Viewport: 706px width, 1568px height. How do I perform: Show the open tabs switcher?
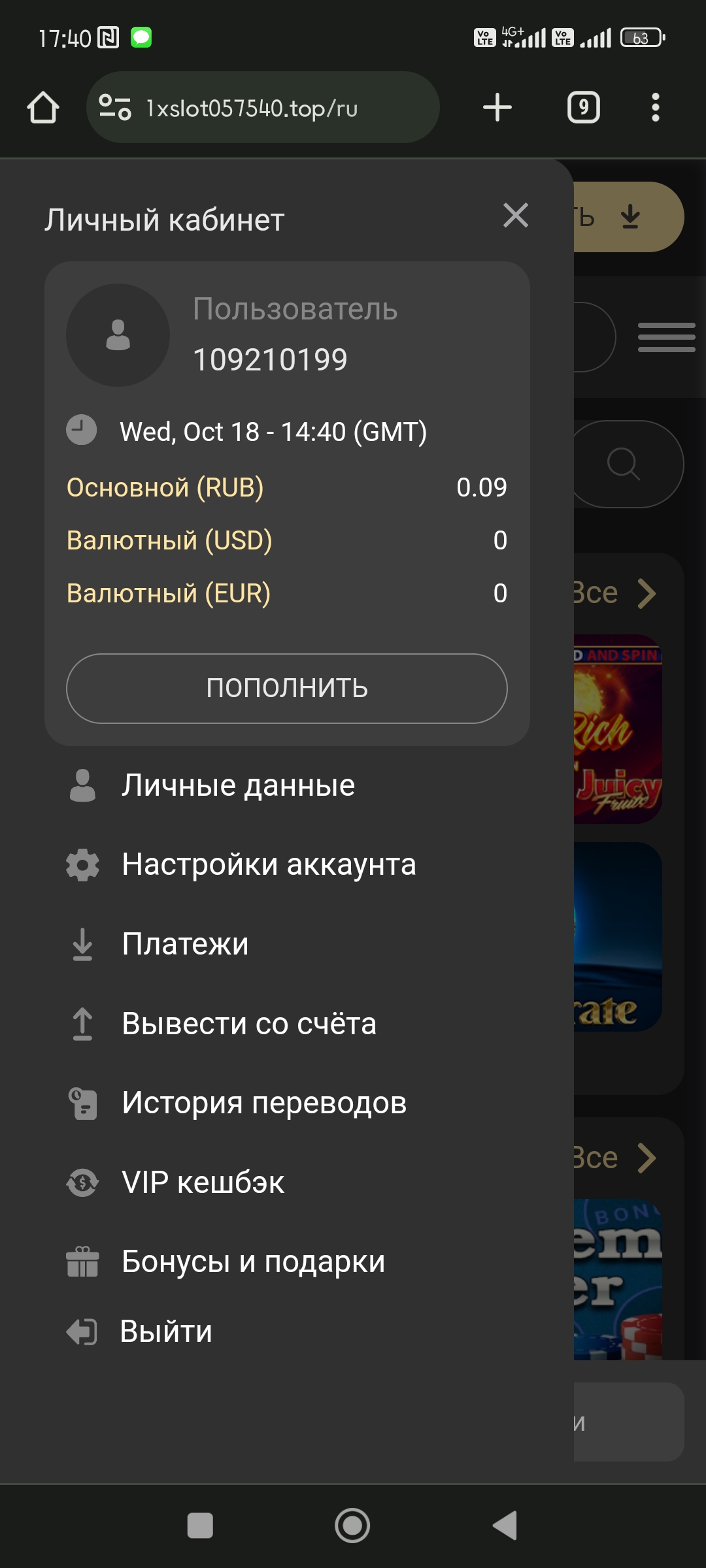coord(583,108)
